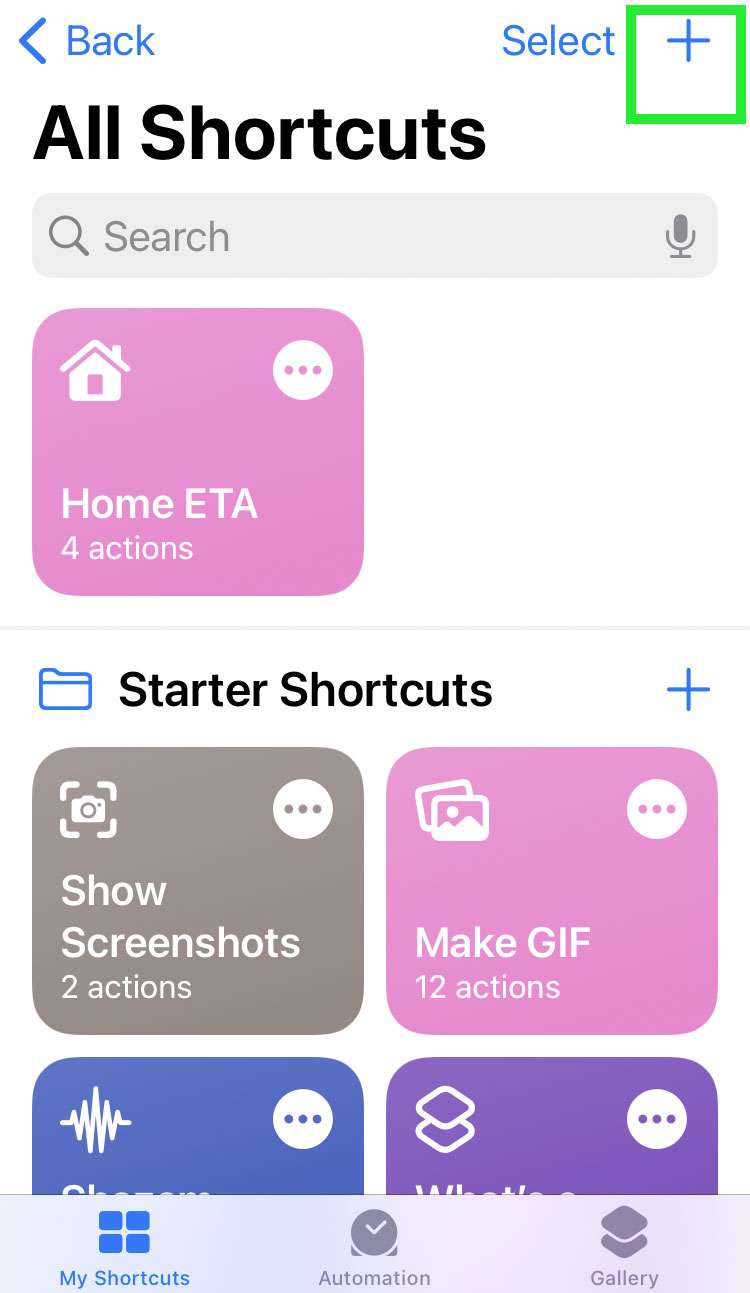Open What's a shortcut three-dot options
The width and height of the screenshot is (750, 1293).
[x=657, y=1119]
